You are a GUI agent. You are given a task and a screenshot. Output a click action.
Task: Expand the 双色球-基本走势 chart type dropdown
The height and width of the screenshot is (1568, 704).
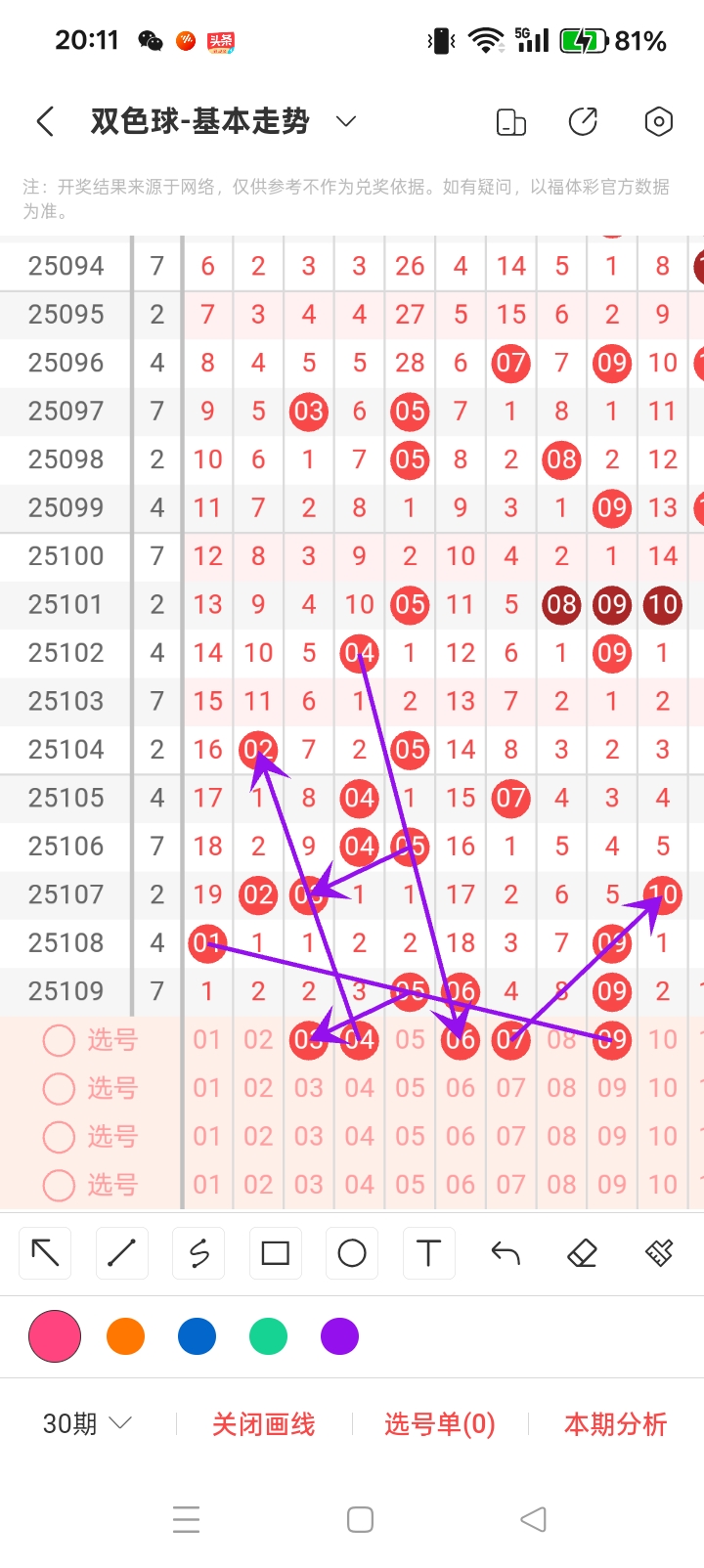pos(345,122)
